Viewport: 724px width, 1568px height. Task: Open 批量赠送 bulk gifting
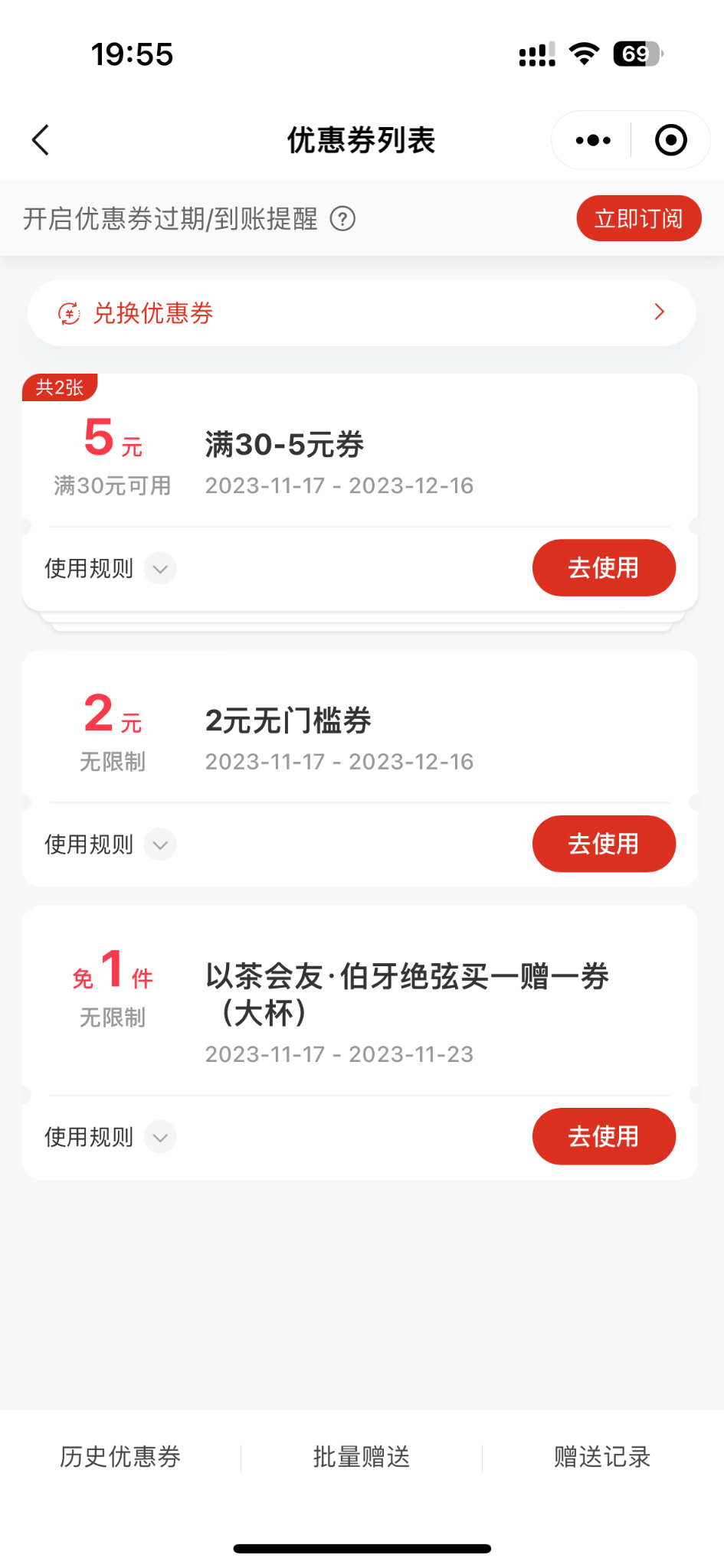(x=362, y=1457)
